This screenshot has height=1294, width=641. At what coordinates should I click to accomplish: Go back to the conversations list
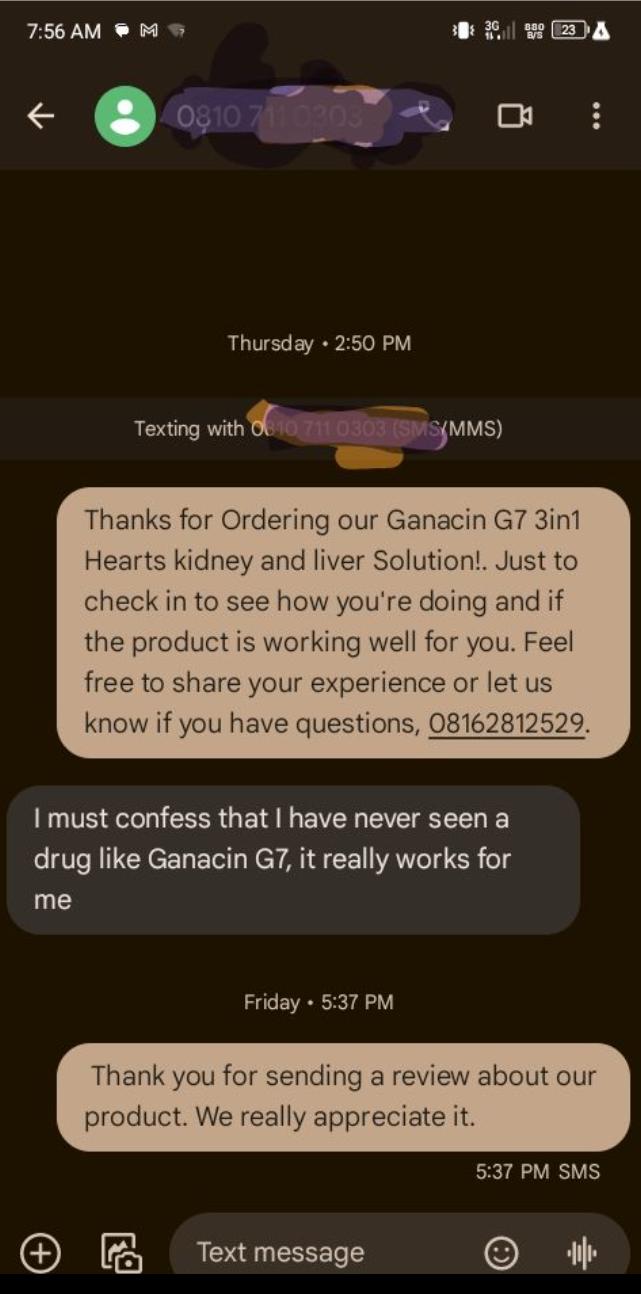(40, 117)
